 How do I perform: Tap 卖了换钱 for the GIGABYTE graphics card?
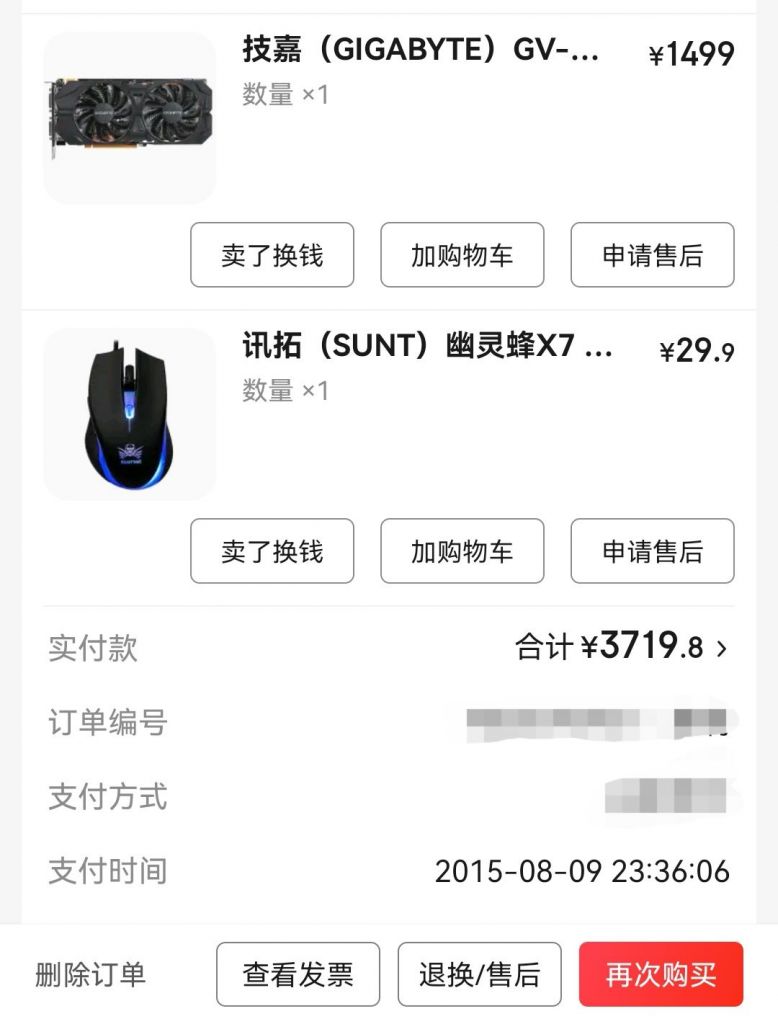[272, 255]
